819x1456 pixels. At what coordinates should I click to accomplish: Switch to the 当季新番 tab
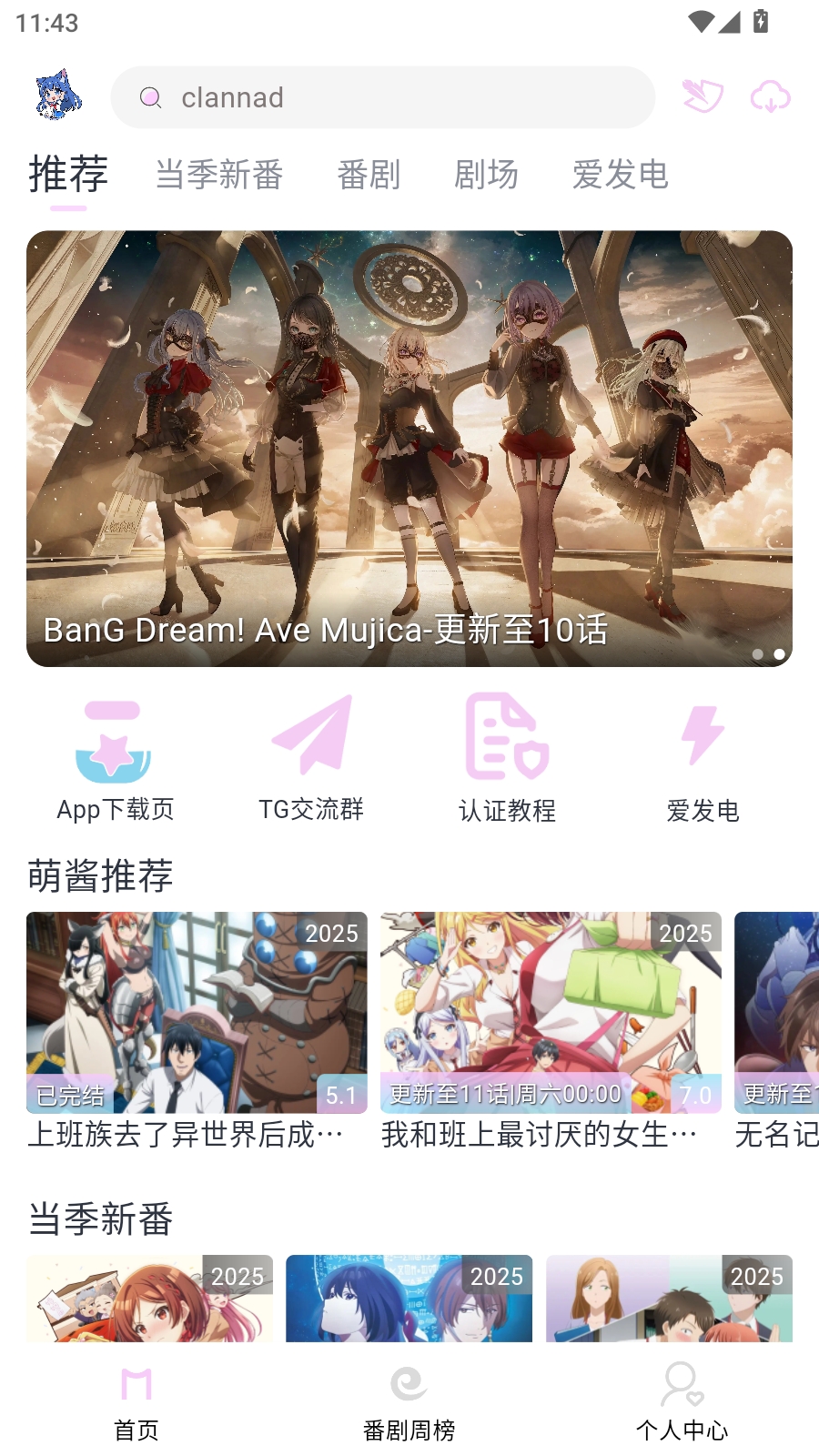tap(219, 174)
